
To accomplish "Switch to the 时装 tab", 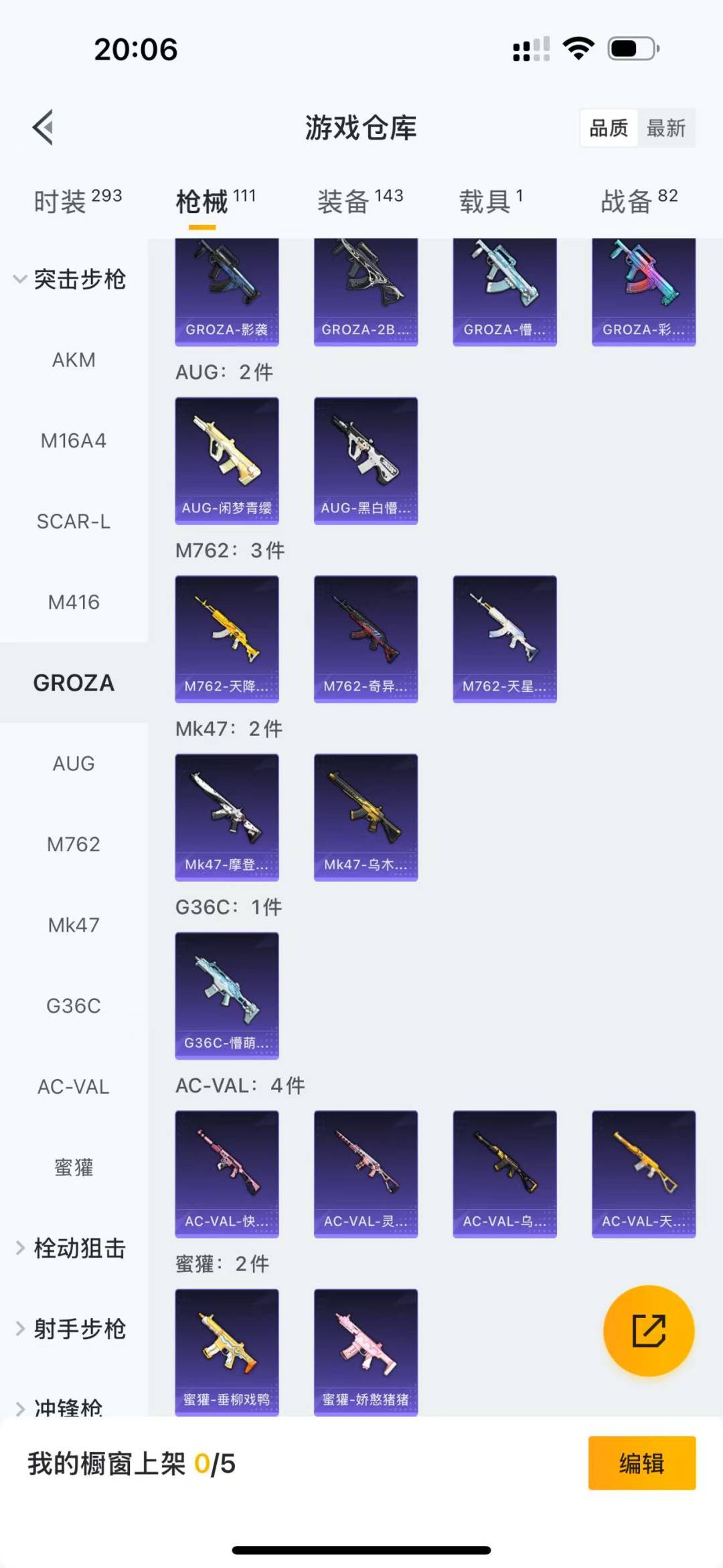I will [77, 201].
